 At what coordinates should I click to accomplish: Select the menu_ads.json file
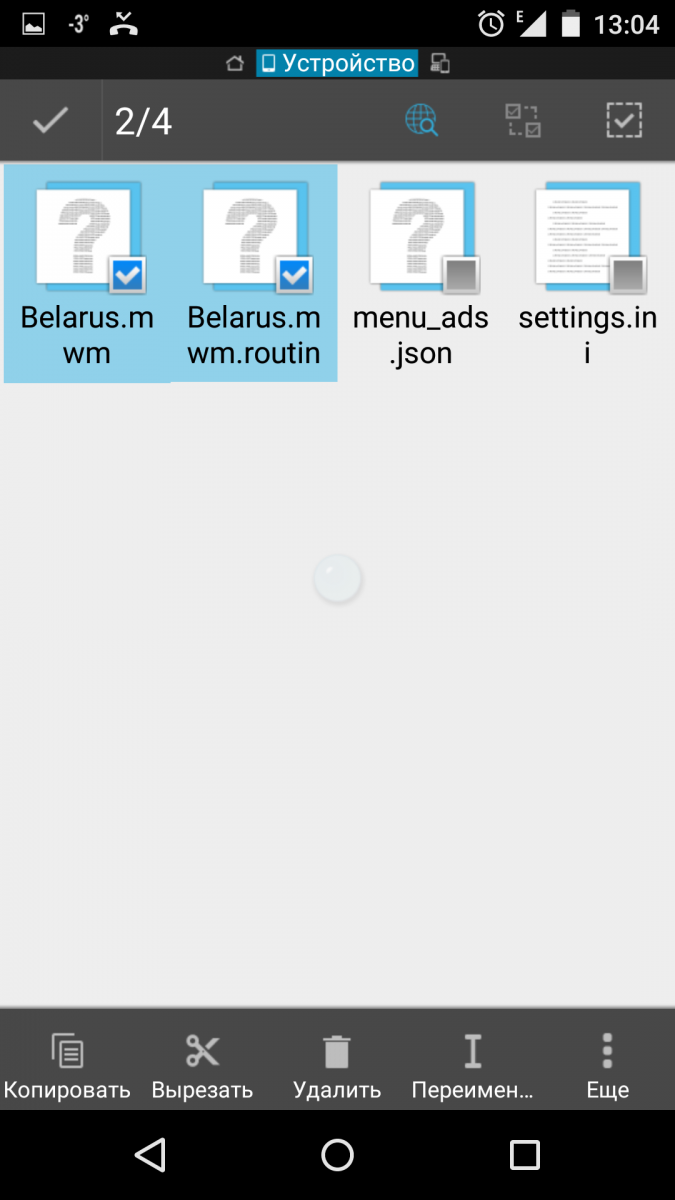pos(420,274)
